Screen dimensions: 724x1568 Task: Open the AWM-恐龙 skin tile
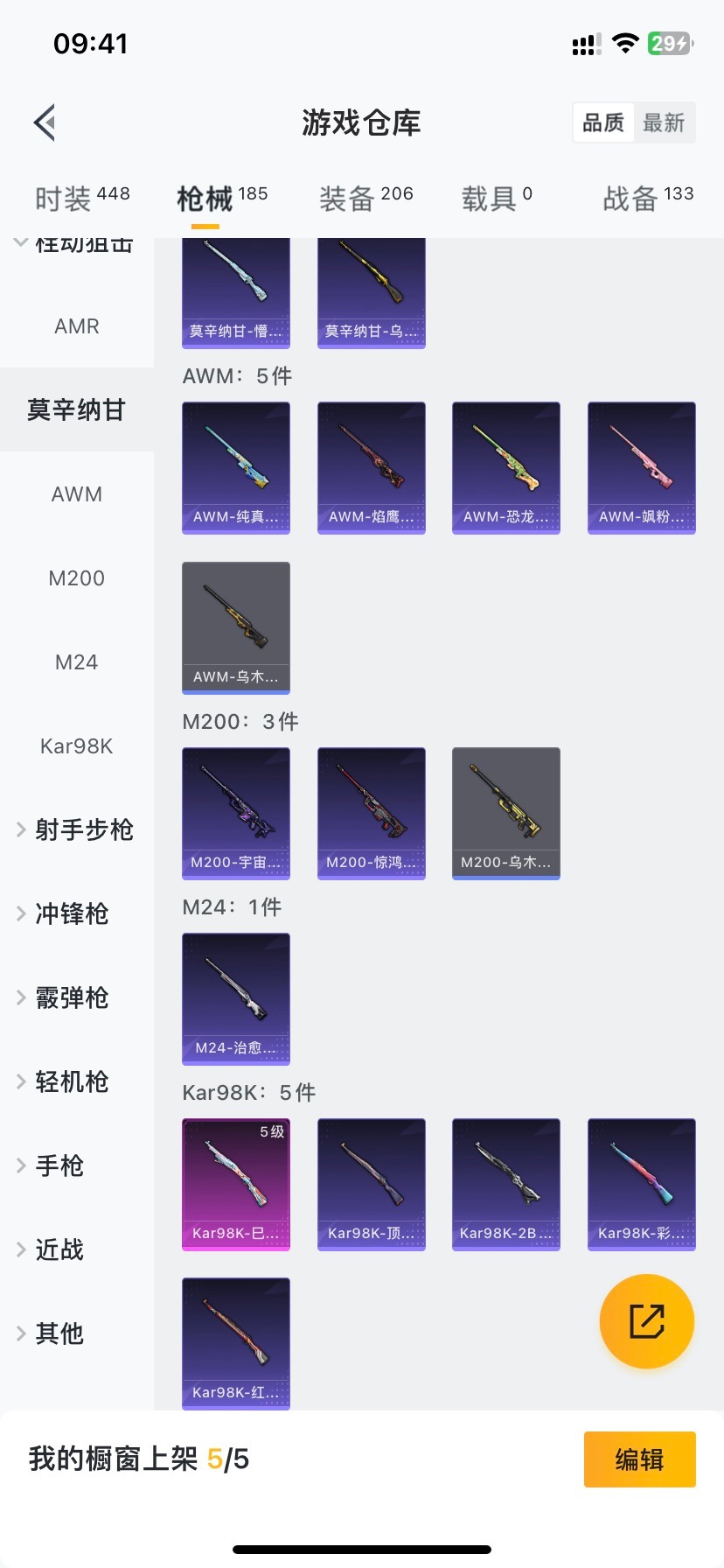click(x=505, y=467)
